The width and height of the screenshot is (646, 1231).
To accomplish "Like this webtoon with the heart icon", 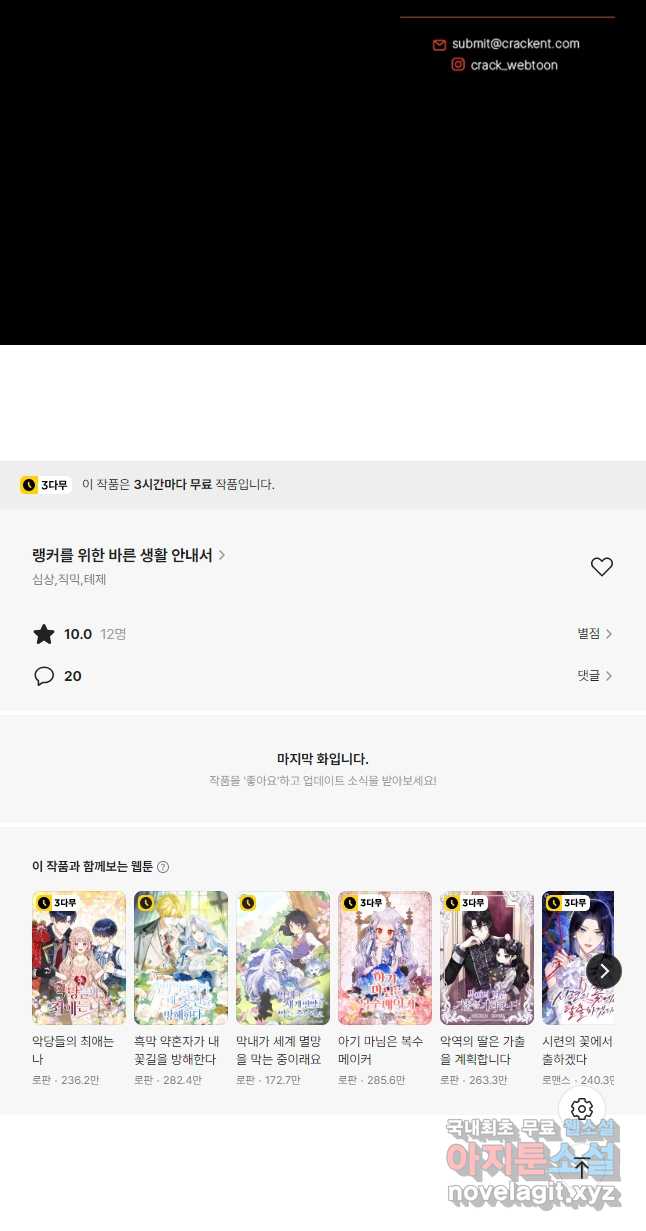I will pos(601,567).
